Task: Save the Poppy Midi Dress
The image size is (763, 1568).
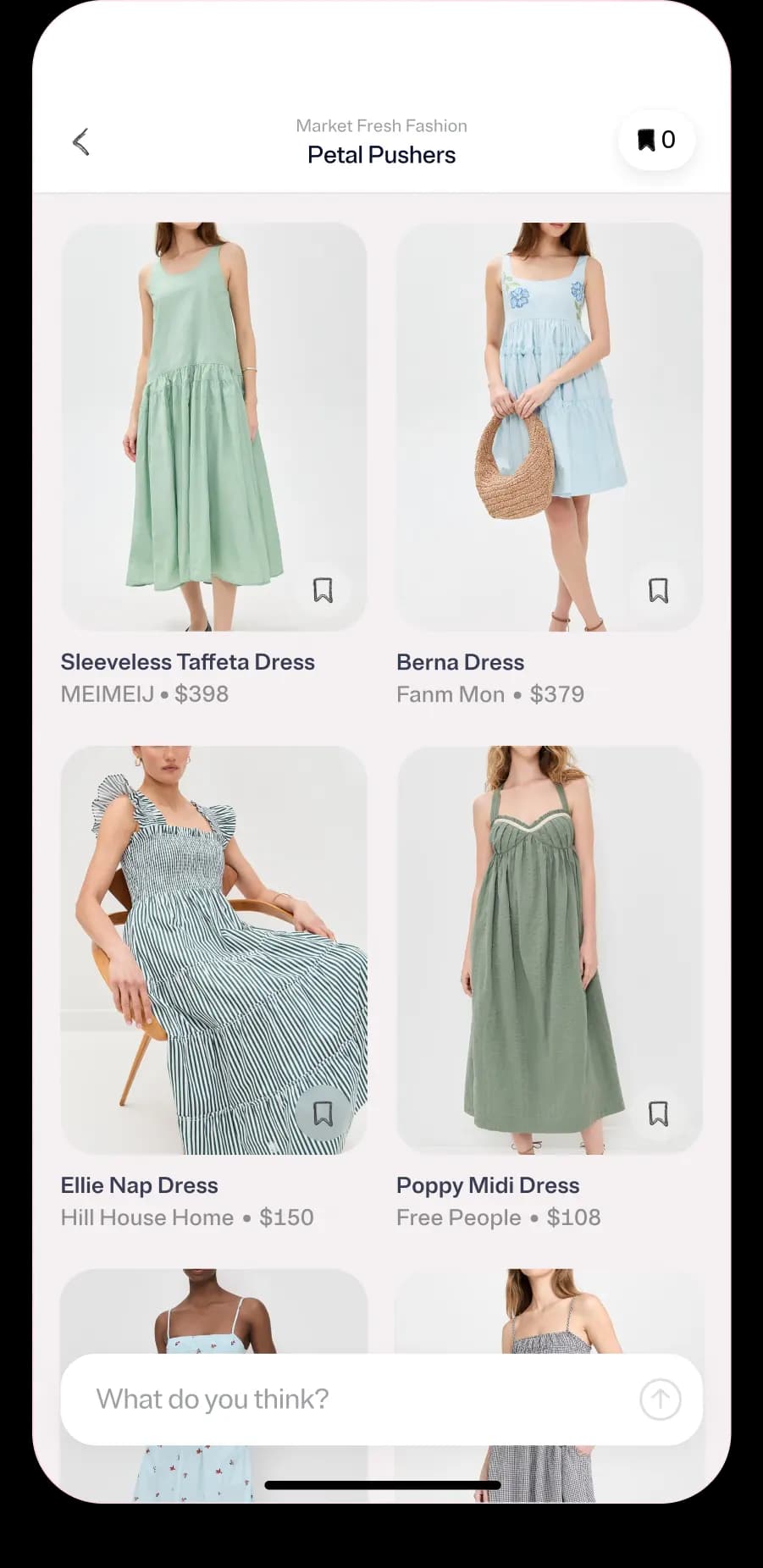Action: click(x=658, y=1113)
